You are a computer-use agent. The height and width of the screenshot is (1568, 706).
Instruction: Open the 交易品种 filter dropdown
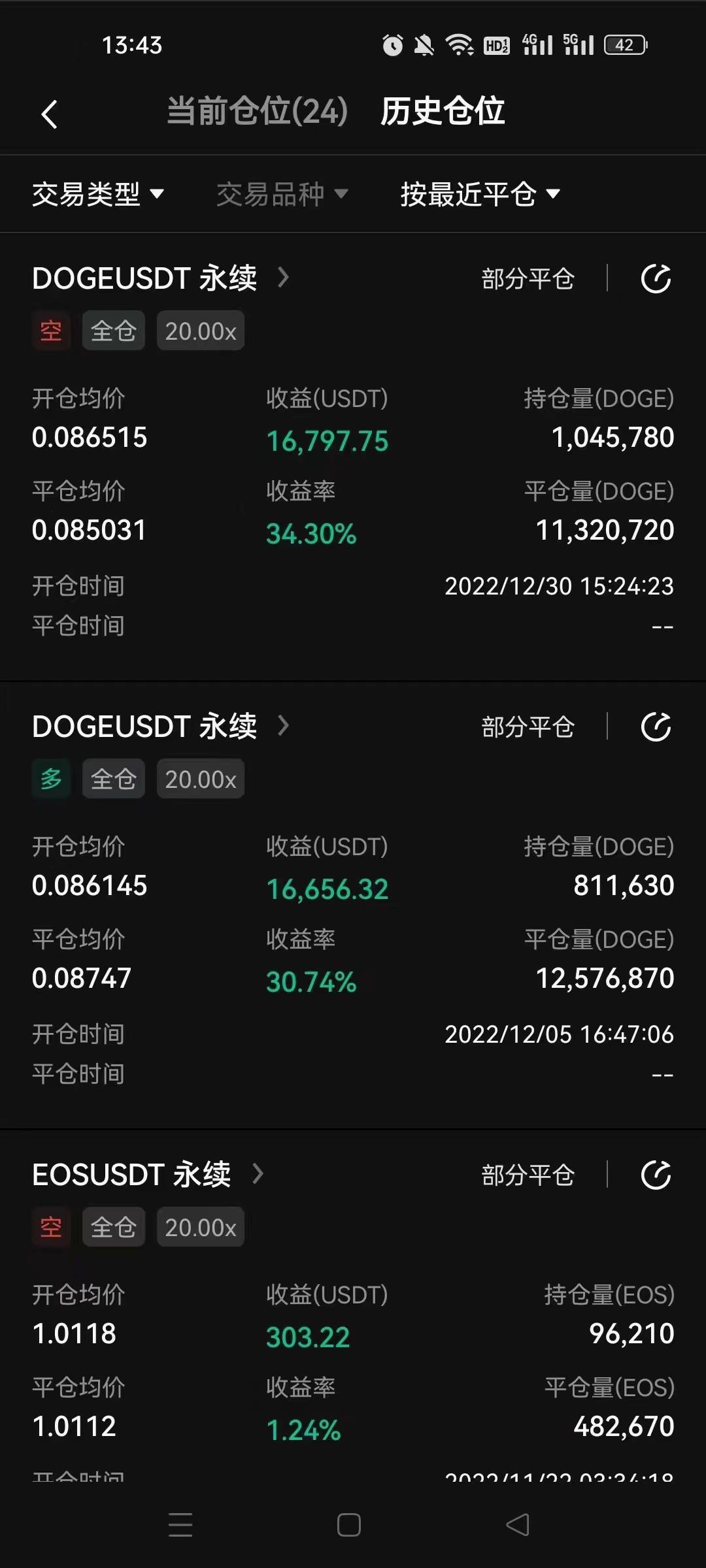281,193
